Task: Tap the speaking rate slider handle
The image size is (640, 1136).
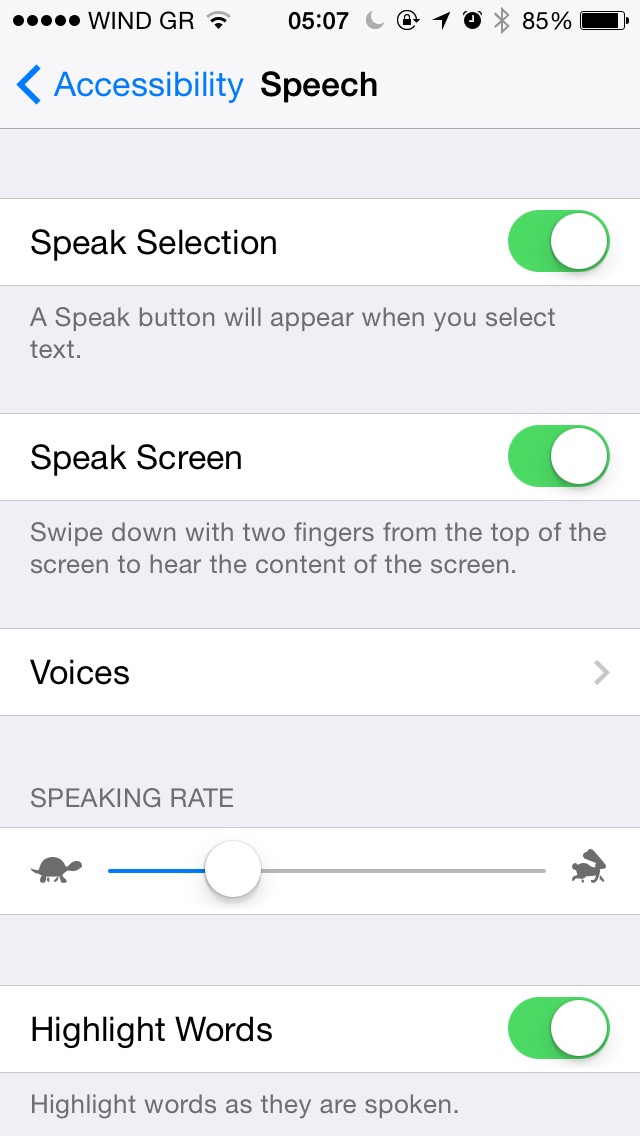Action: pyautogui.click(x=233, y=870)
